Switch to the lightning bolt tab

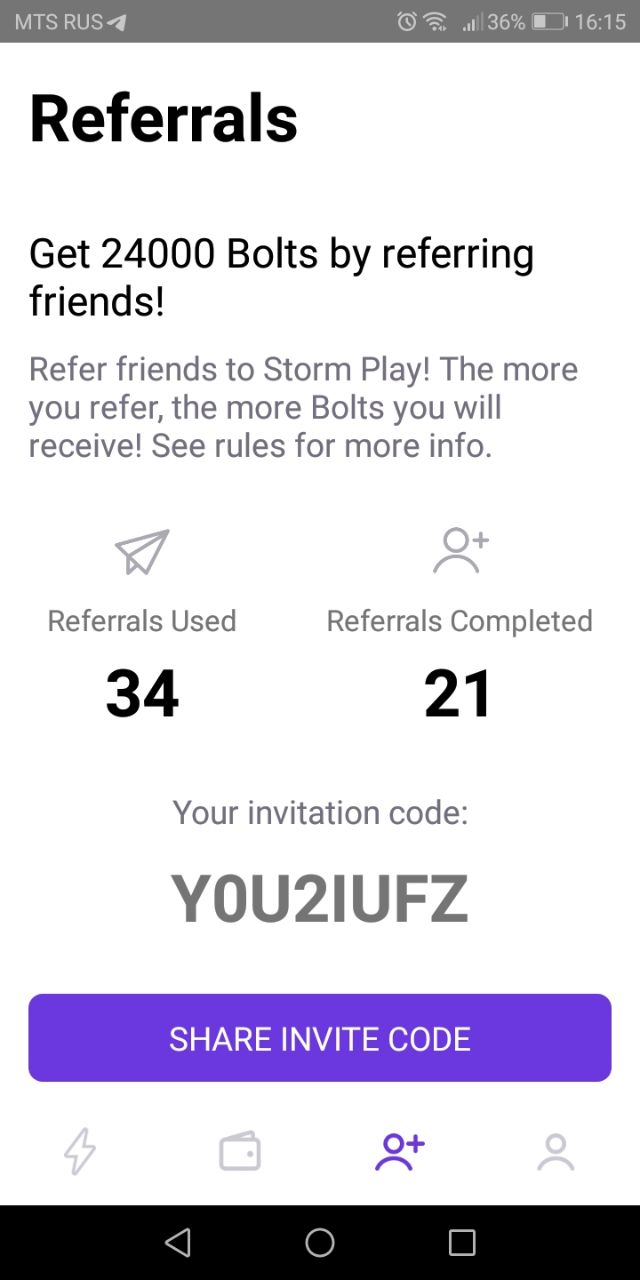coord(80,1152)
